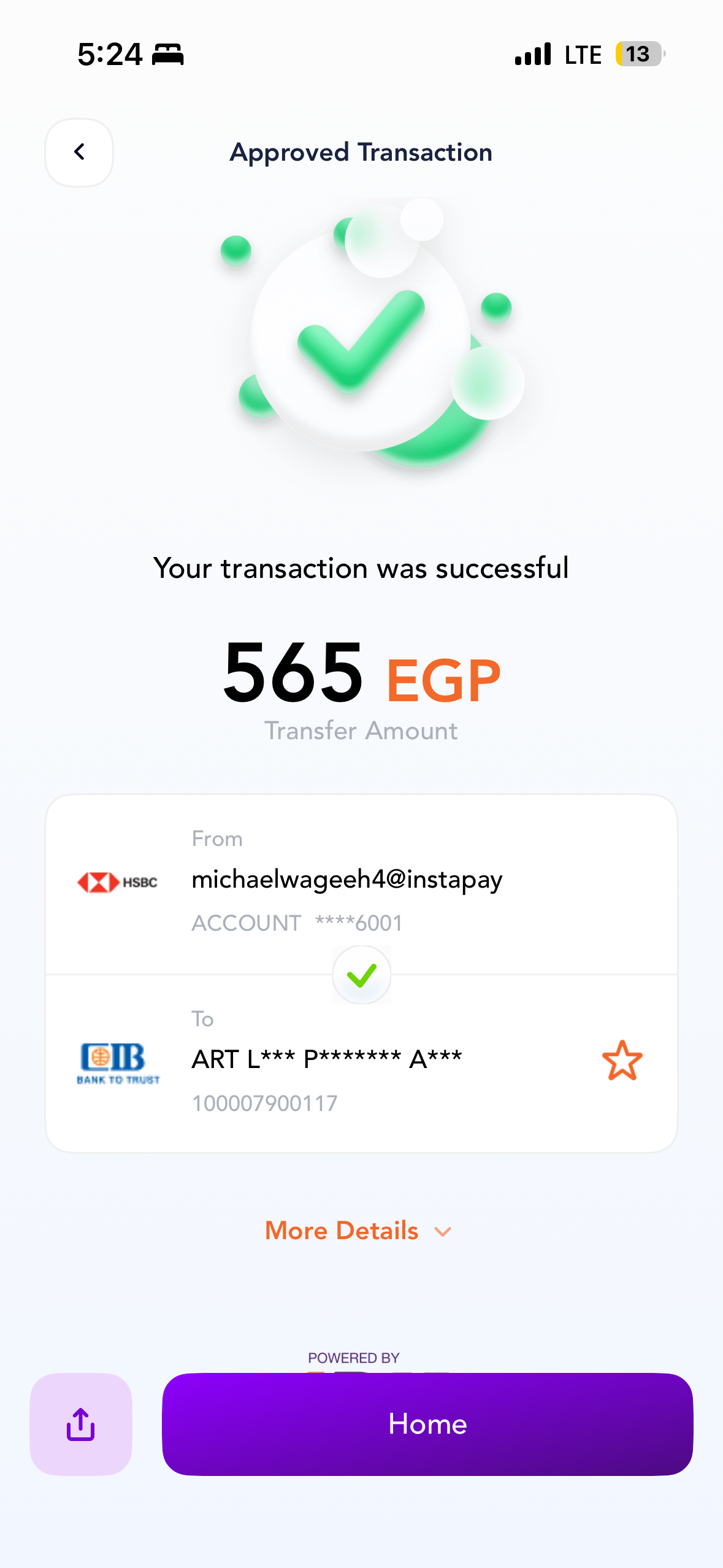Add ART L*** recipient to favorites
This screenshot has height=1568, width=723.
621,1060
